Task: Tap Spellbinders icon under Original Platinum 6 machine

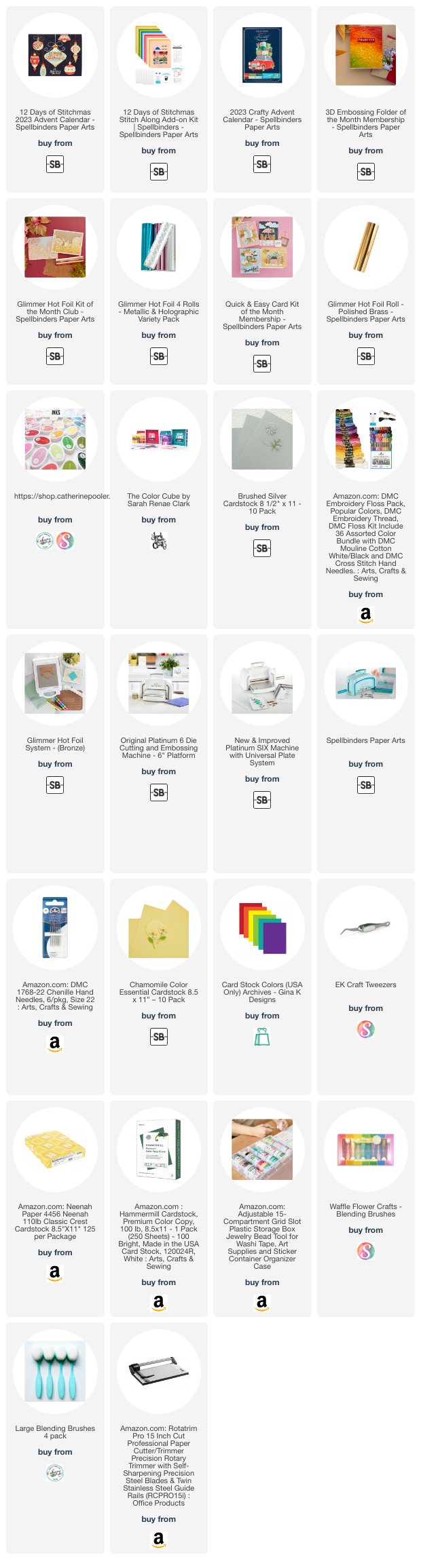Action: [x=159, y=792]
